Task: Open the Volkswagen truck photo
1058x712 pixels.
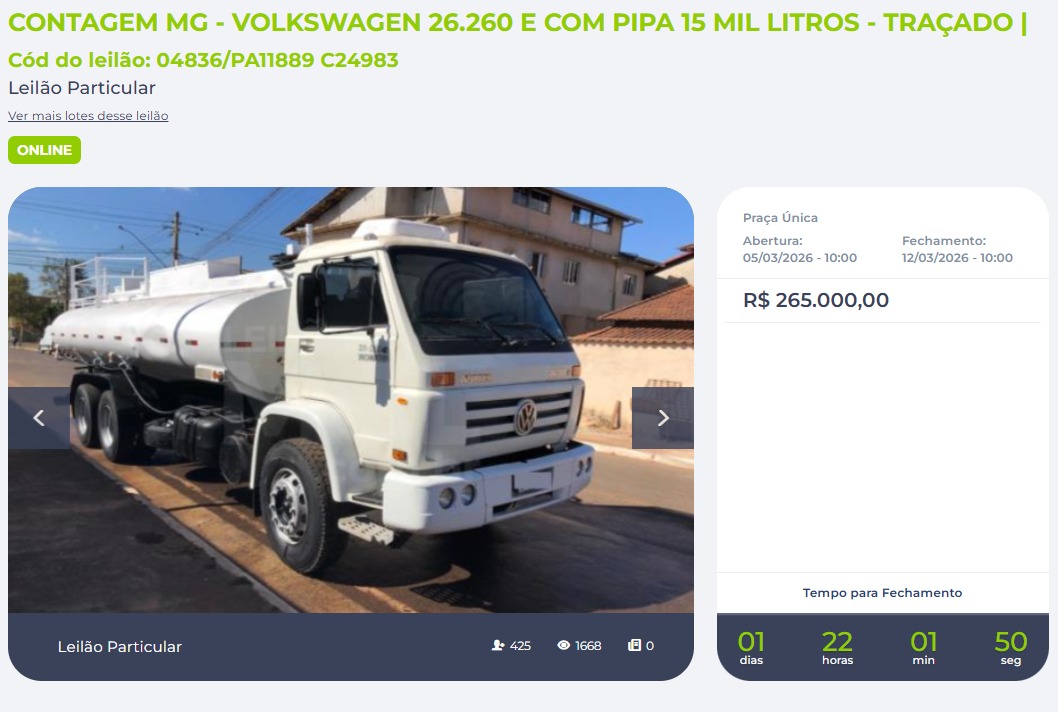Action: 350,400
